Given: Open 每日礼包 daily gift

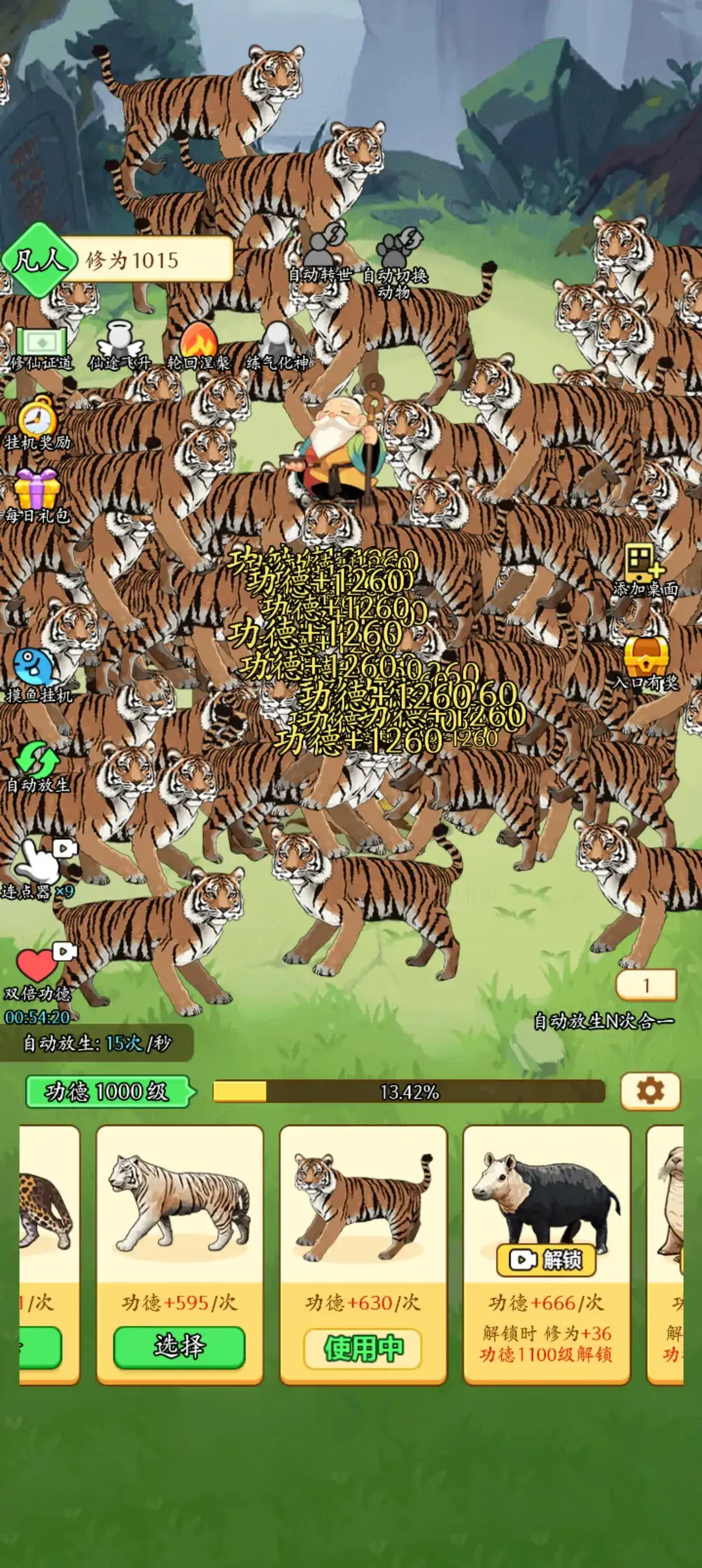Looking at the screenshot, I should [x=37, y=495].
